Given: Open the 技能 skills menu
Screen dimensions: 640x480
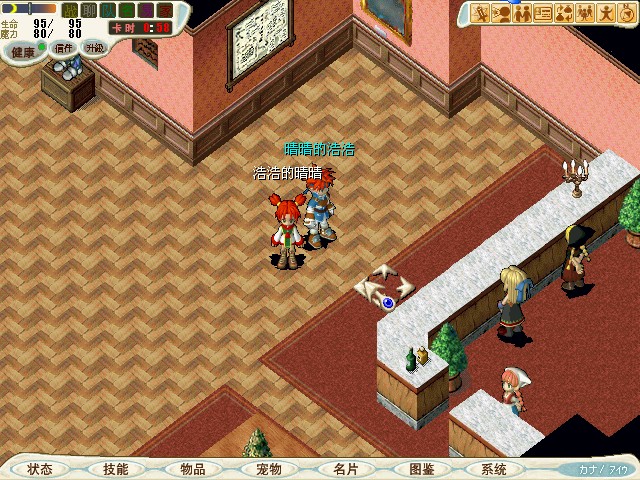Looking at the screenshot, I should pyautogui.click(x=115, y=469).
